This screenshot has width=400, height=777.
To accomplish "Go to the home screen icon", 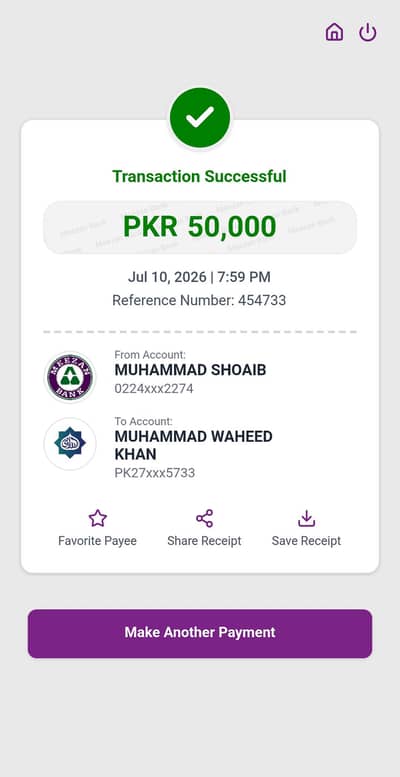I will pyautogui.click(x=334, y=33).
